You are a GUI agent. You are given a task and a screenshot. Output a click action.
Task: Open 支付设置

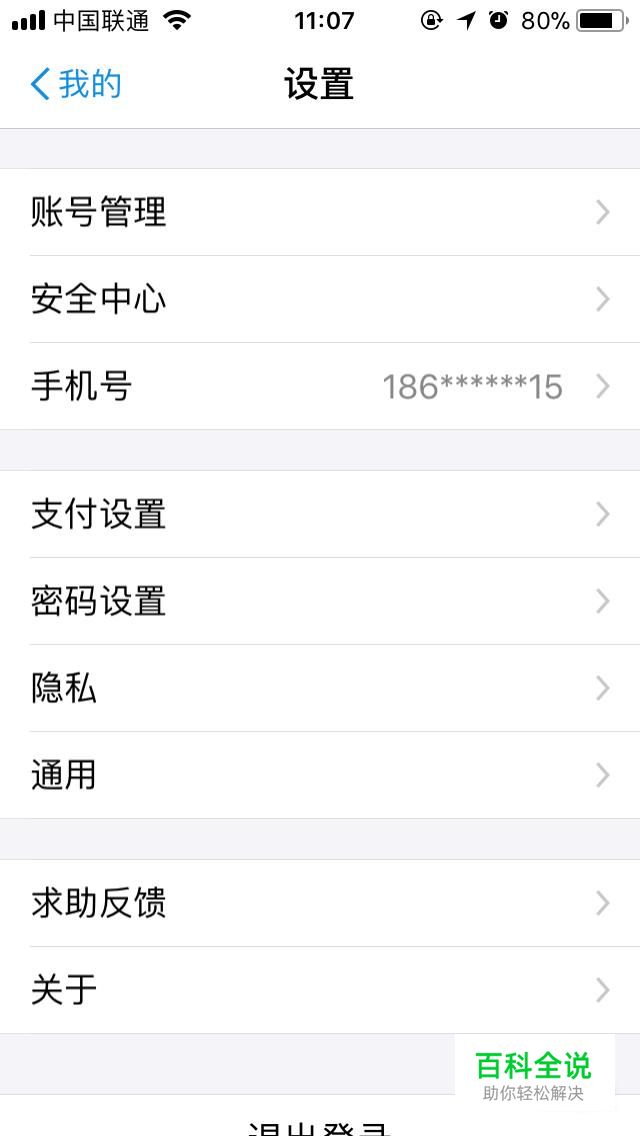(x=320, y=514)
